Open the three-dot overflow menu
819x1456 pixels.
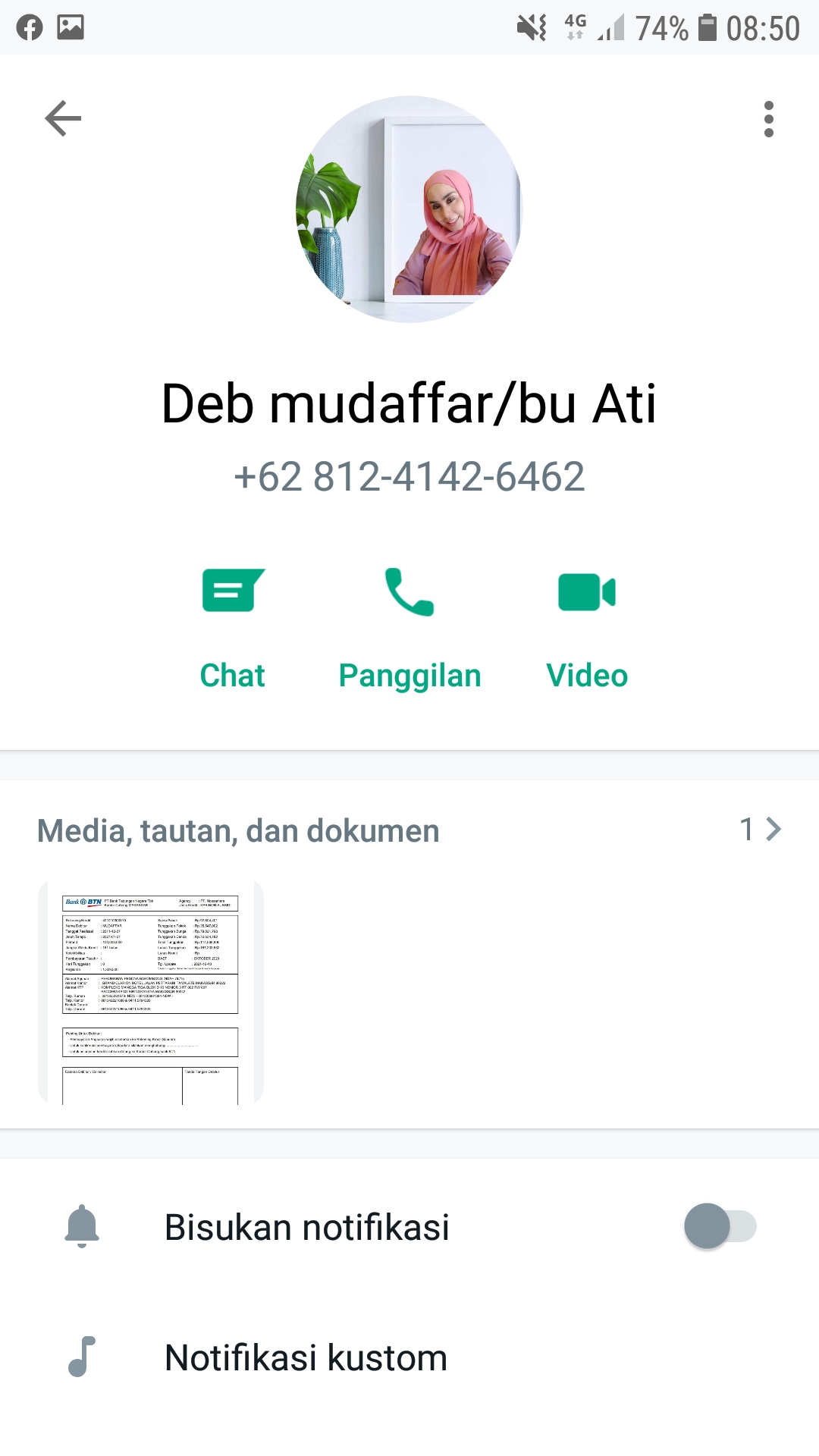pos(768,119)
